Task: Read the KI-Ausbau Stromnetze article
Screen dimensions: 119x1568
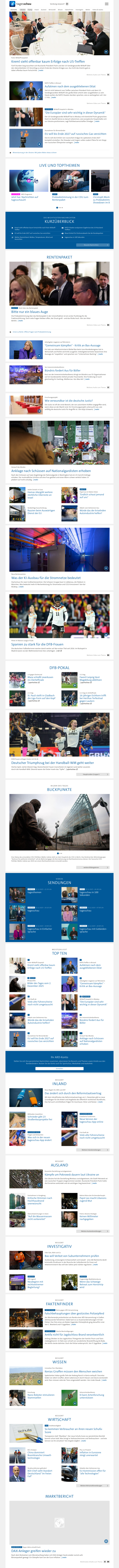Action: click(46, 578)
